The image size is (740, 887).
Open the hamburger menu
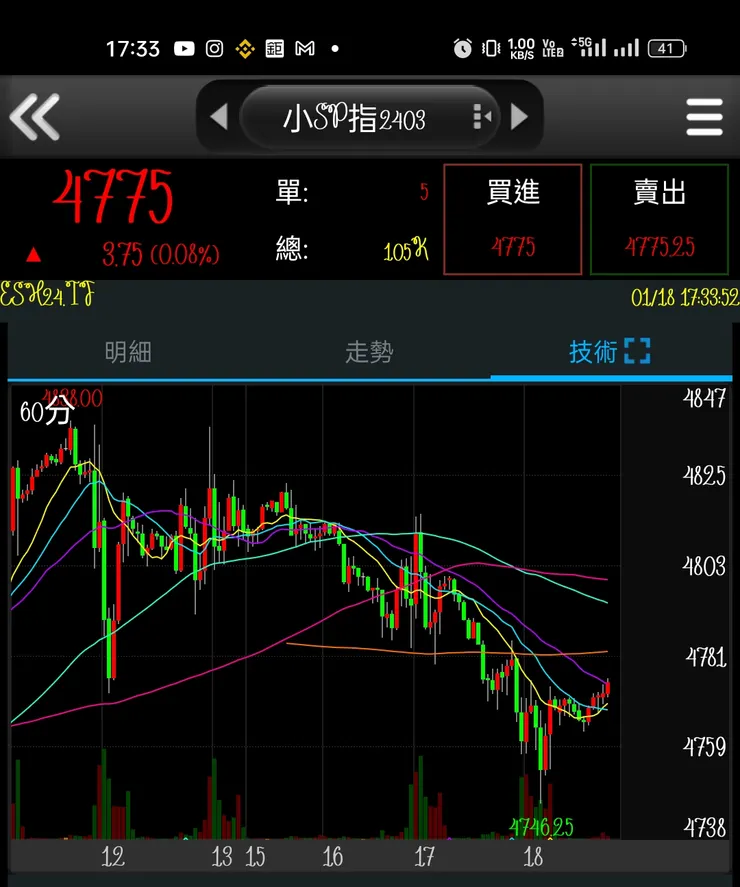704,118
